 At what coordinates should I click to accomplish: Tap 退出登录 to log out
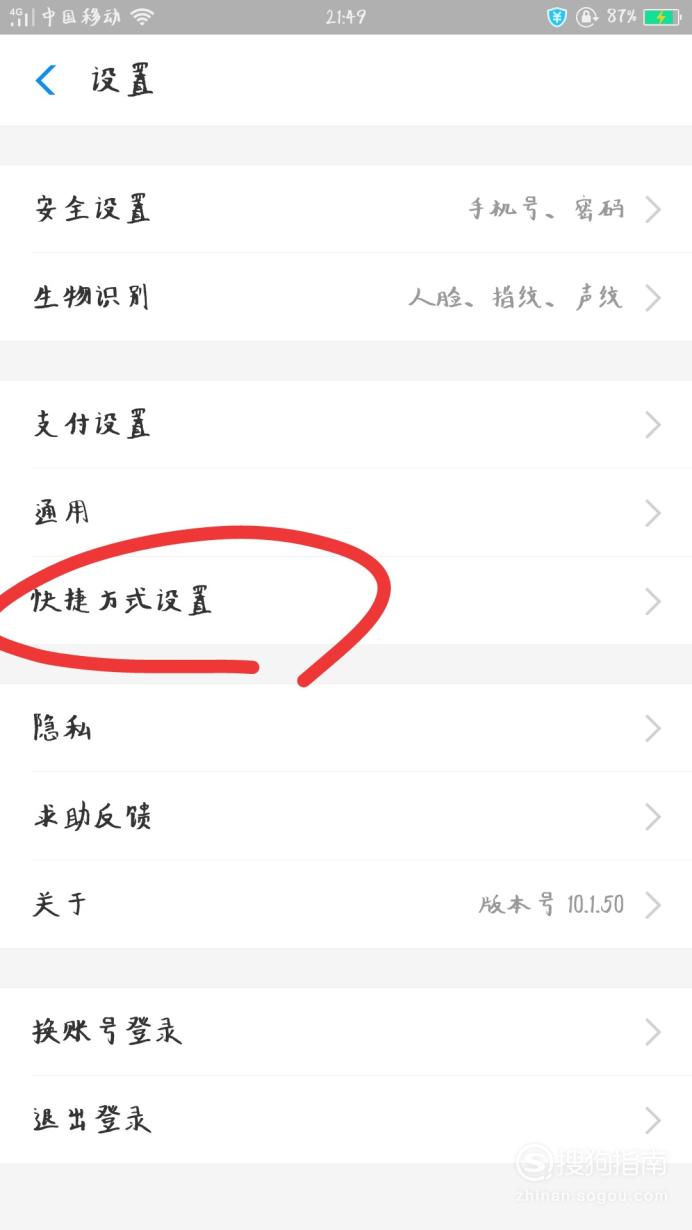pyautogui.click(x=346, y=1120)
